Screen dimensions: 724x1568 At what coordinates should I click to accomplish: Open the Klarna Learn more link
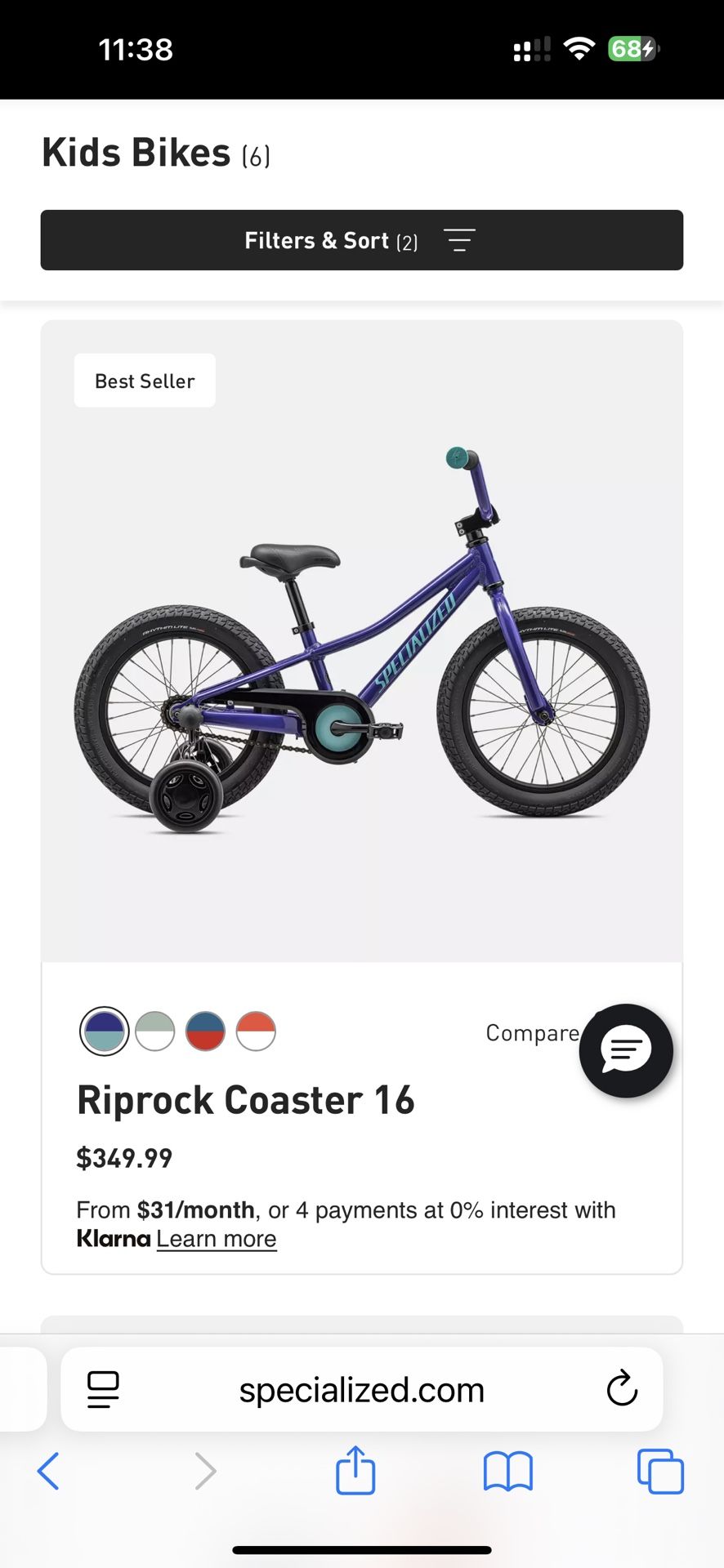click(x=216, y=1238)
